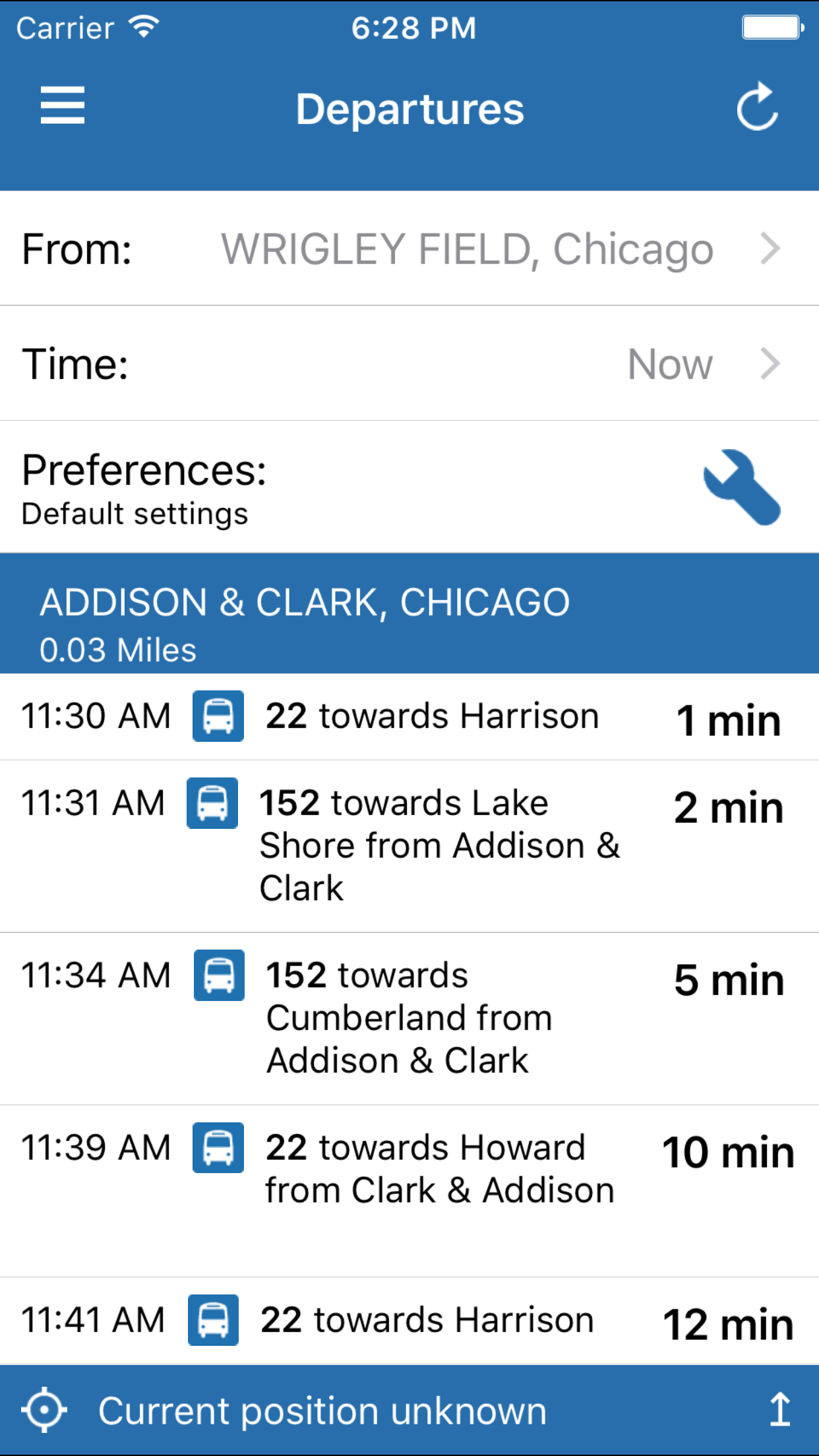Tap the ADDISON & CLARK, CHICAGO stop header
Screen dimensions: 819x1456
pyautogui.click(x=409, y=613)
